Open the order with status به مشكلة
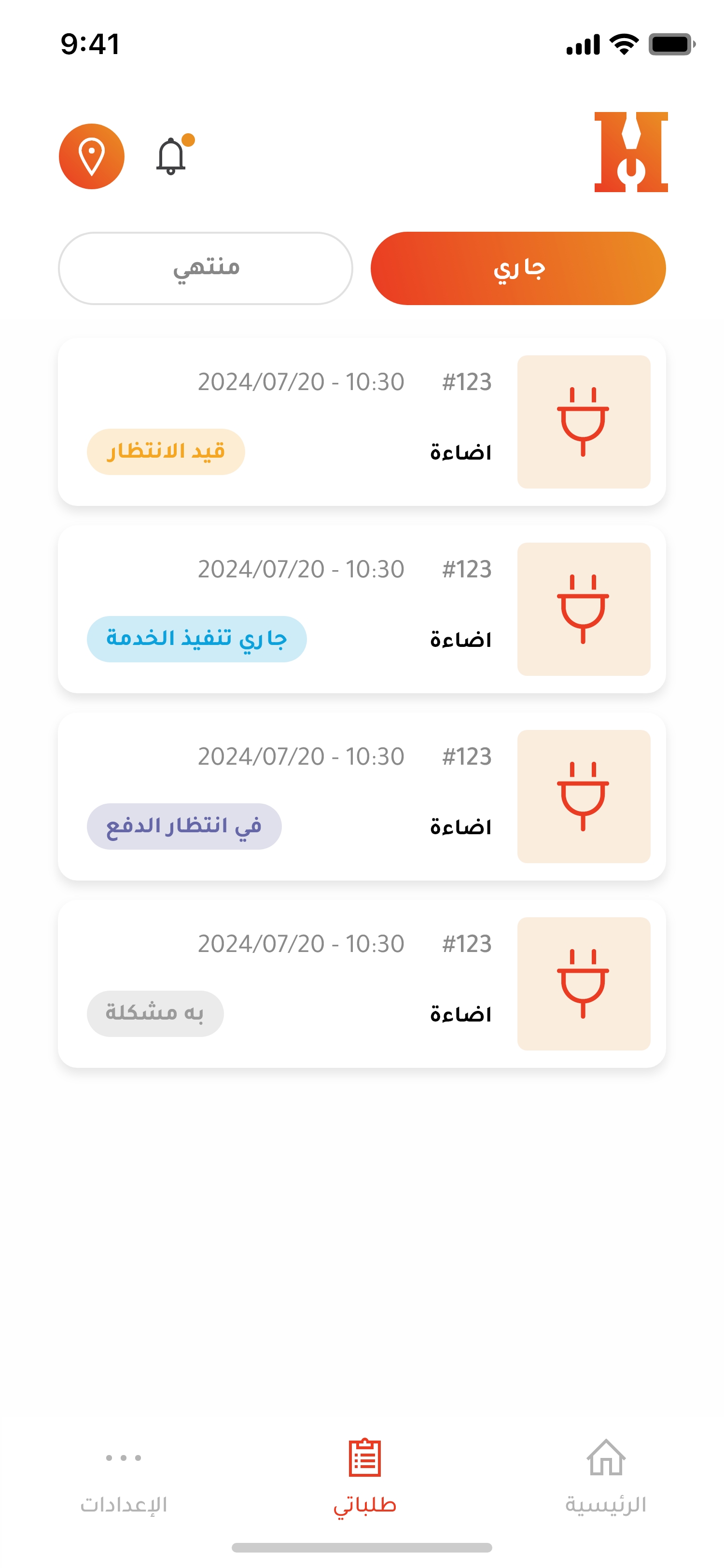Image resolution: width=724 pixels, height=1568 pixels. click(x=362, y=984)
